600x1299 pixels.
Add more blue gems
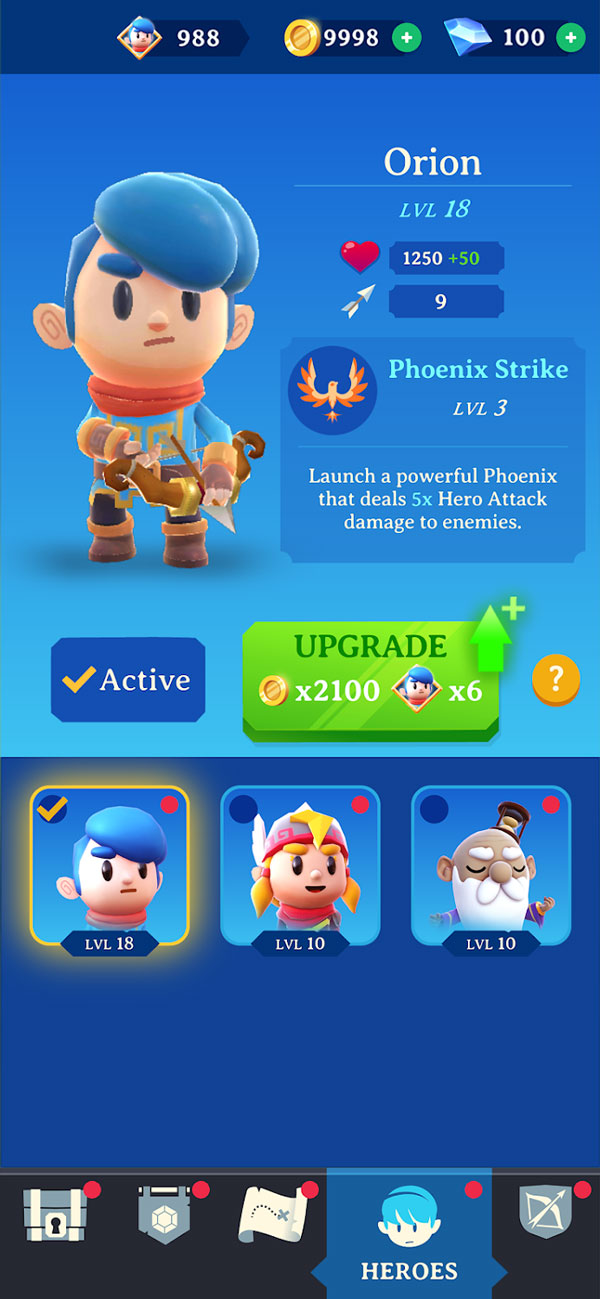point(570,39)
